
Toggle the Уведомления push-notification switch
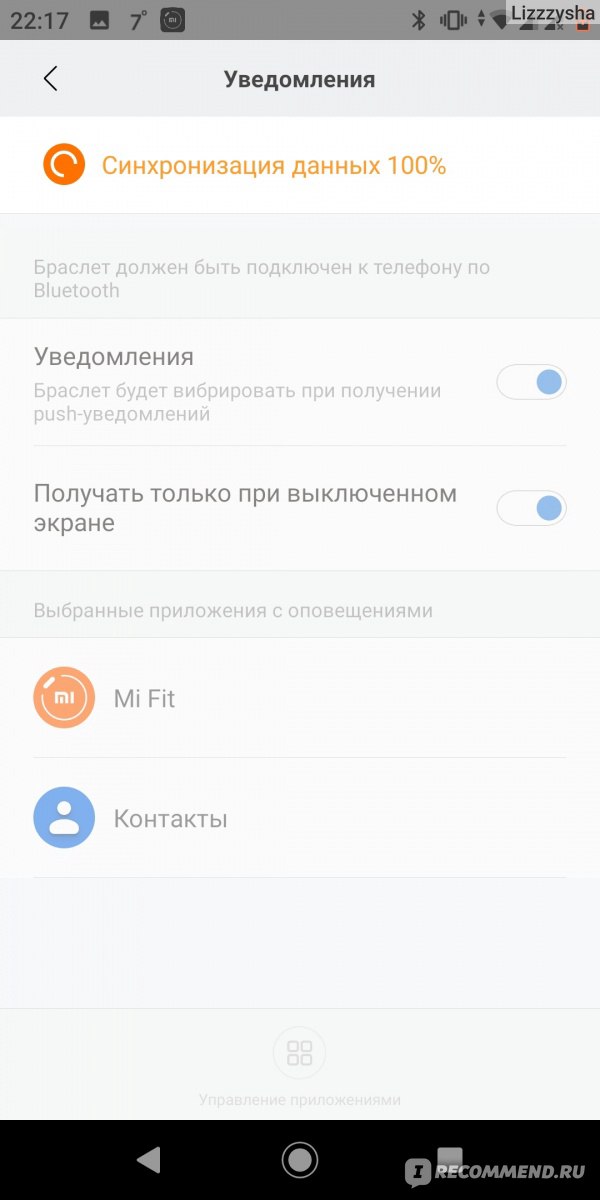[x=531, y=382]
